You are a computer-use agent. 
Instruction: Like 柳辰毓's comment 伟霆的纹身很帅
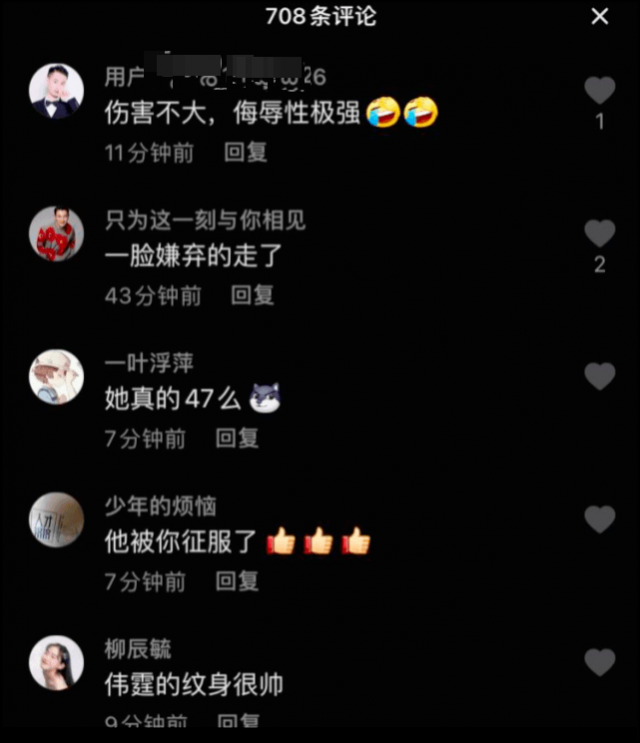pos(599,662)
